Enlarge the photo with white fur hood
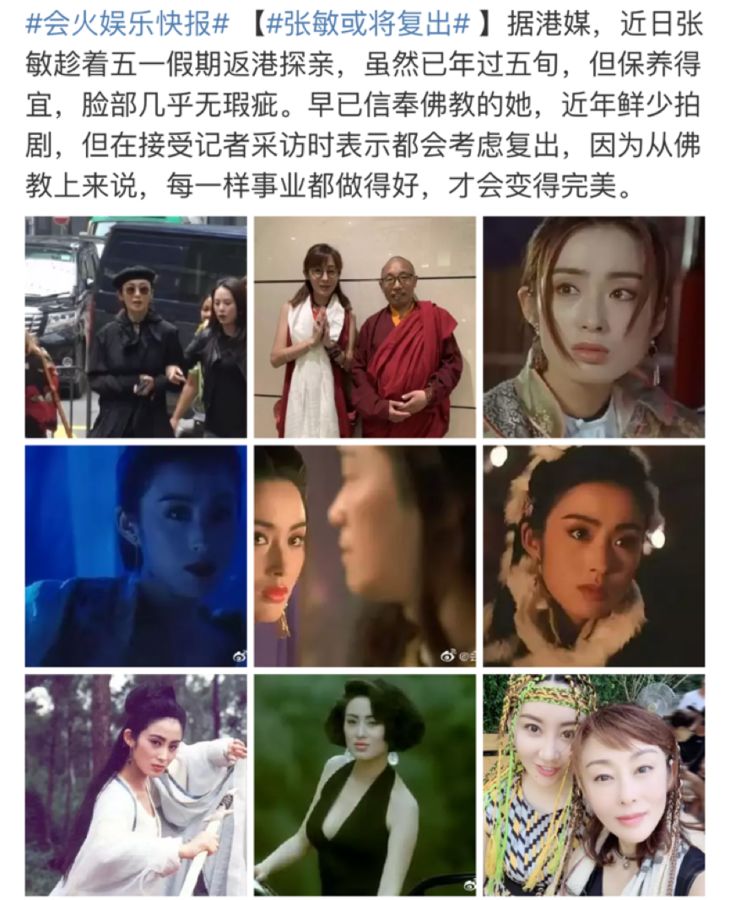Viewport: 730px width, 900px height. [594, 556]
